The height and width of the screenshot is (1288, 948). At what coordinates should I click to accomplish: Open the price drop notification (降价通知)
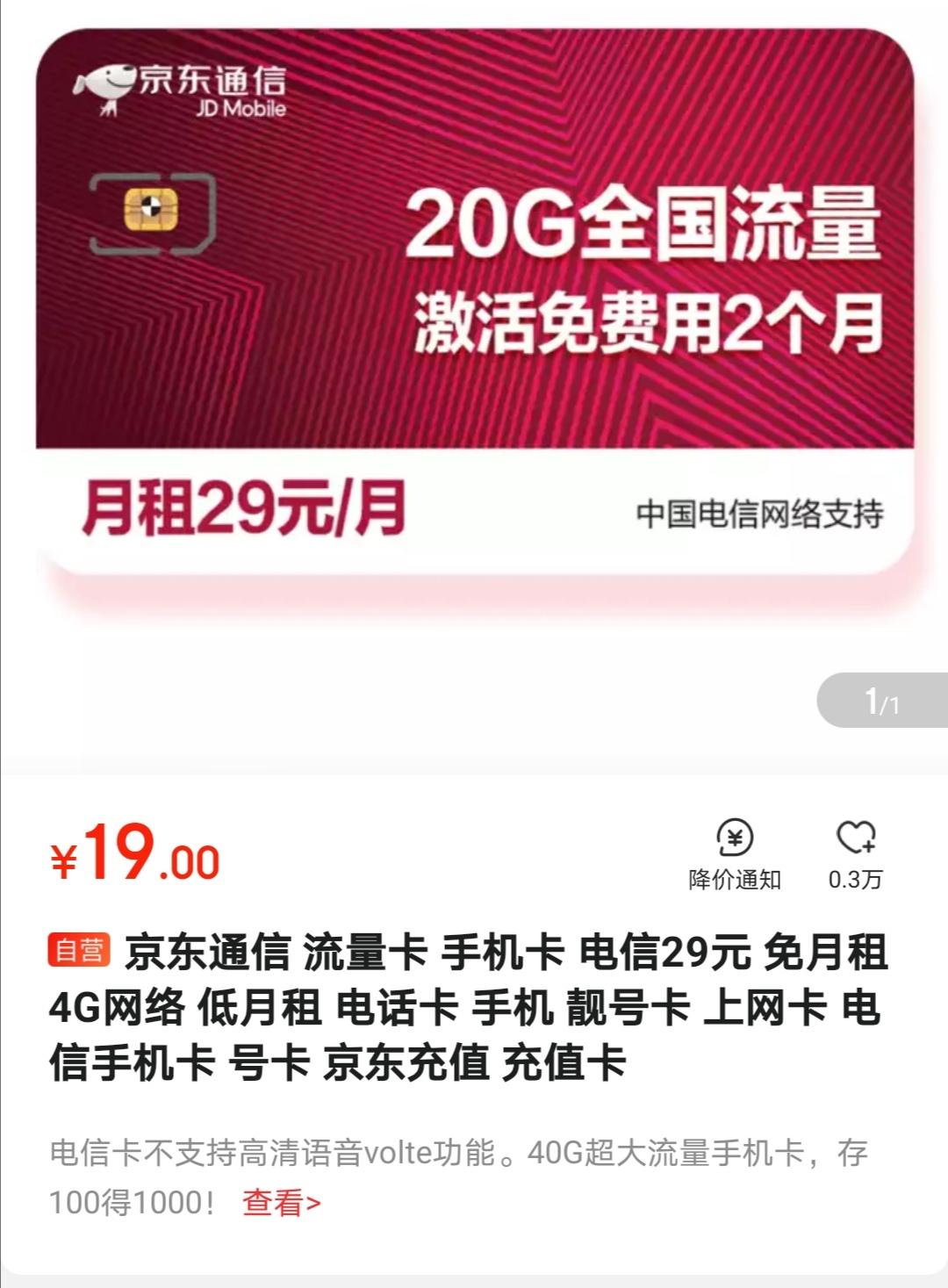tap(734, 853)
